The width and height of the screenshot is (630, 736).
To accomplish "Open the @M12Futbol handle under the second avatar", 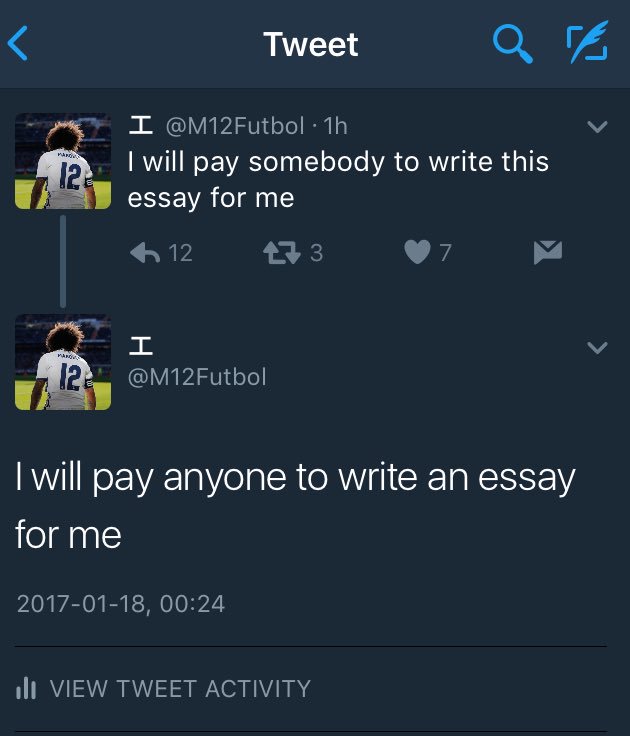I will (x=197, y=377).
